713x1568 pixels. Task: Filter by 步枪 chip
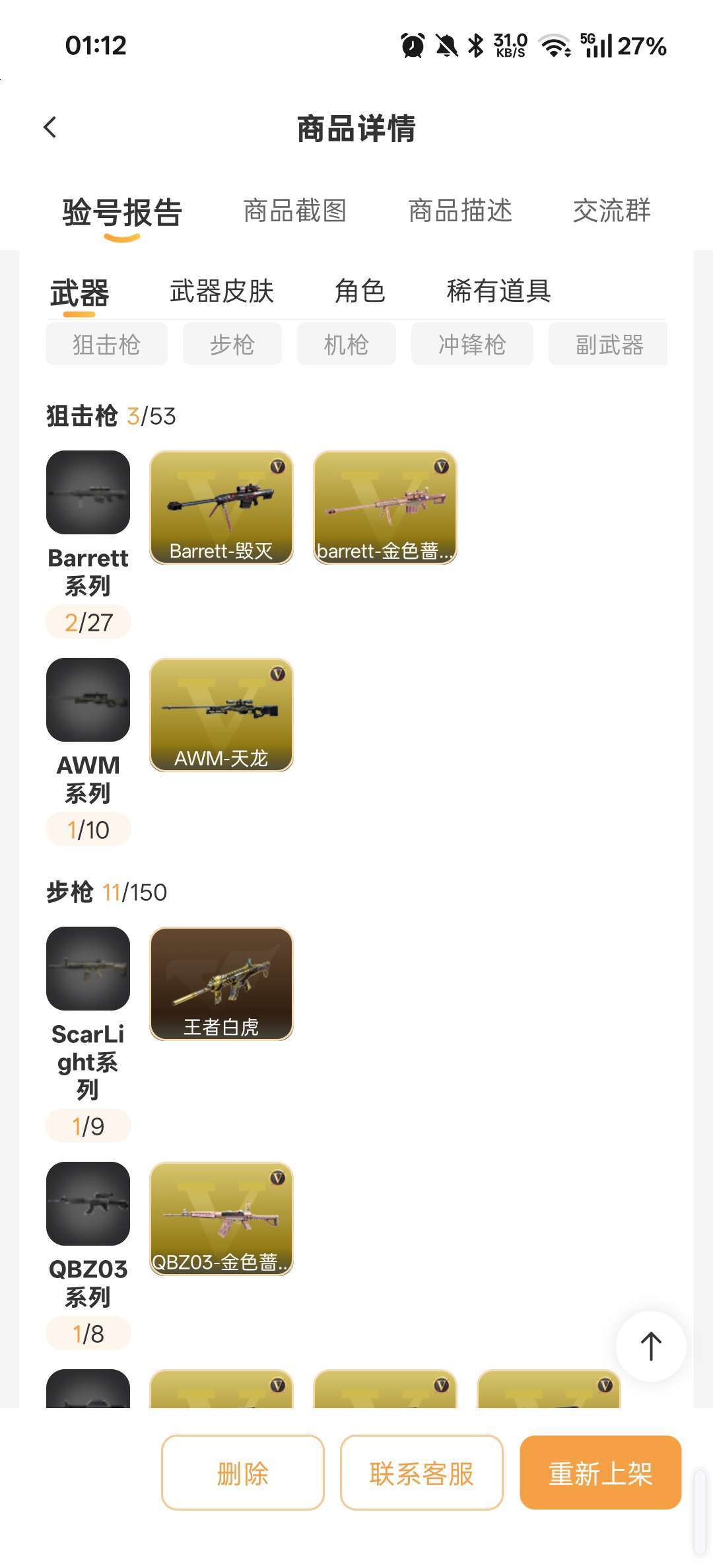point(232,344)
